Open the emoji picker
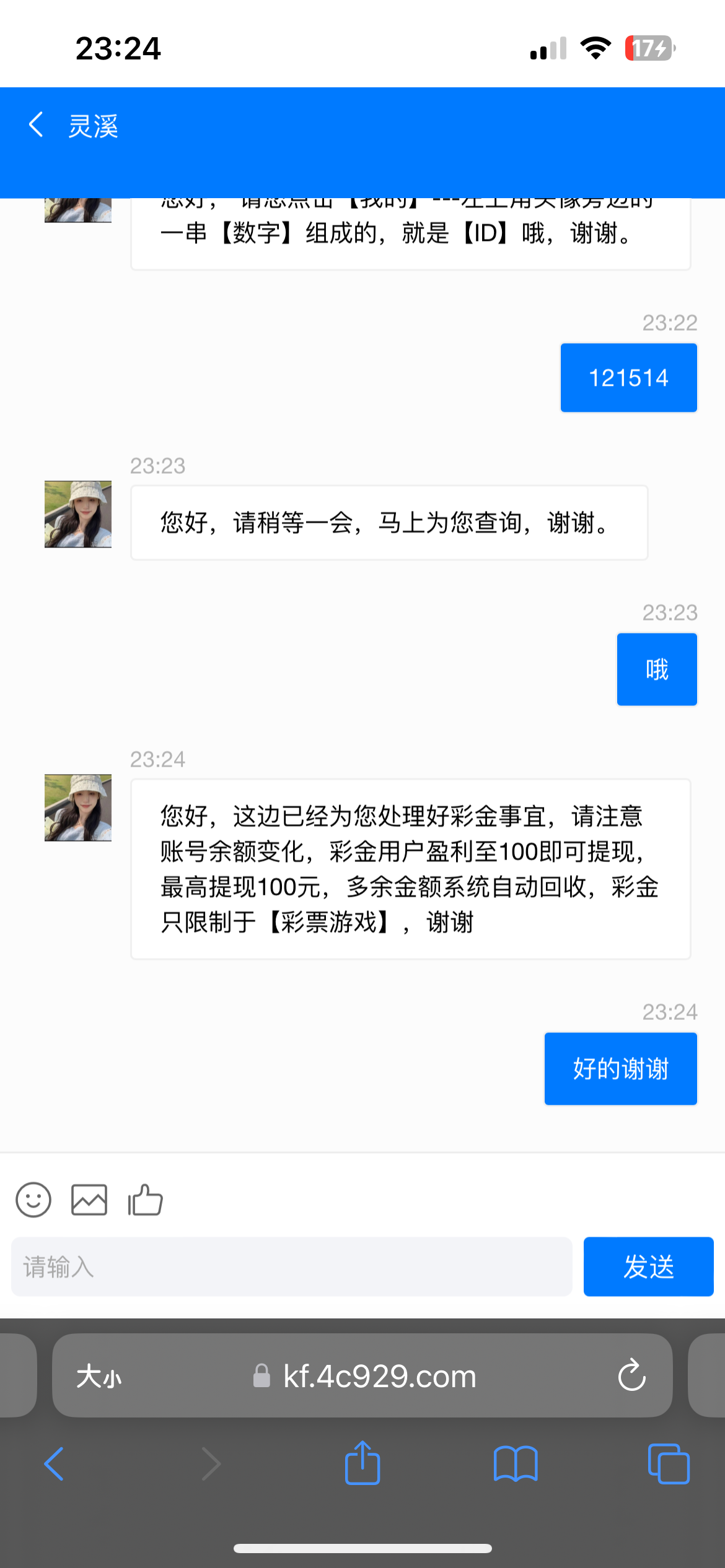The width and height of the screenshot is (725, 1568). [x=33, y=1200]
